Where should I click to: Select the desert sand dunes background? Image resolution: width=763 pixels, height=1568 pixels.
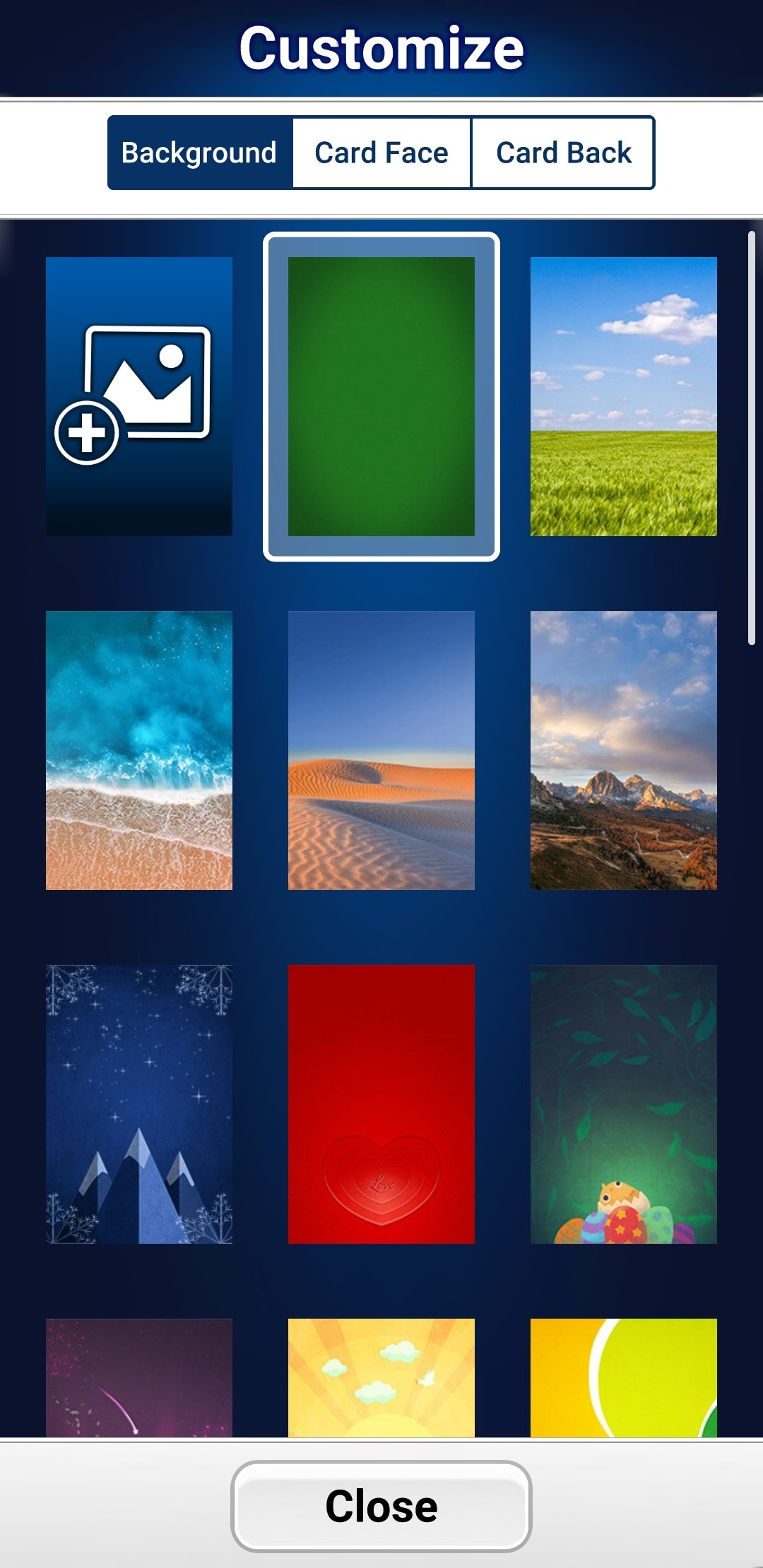pyautogui.click(x=381, y=750)
